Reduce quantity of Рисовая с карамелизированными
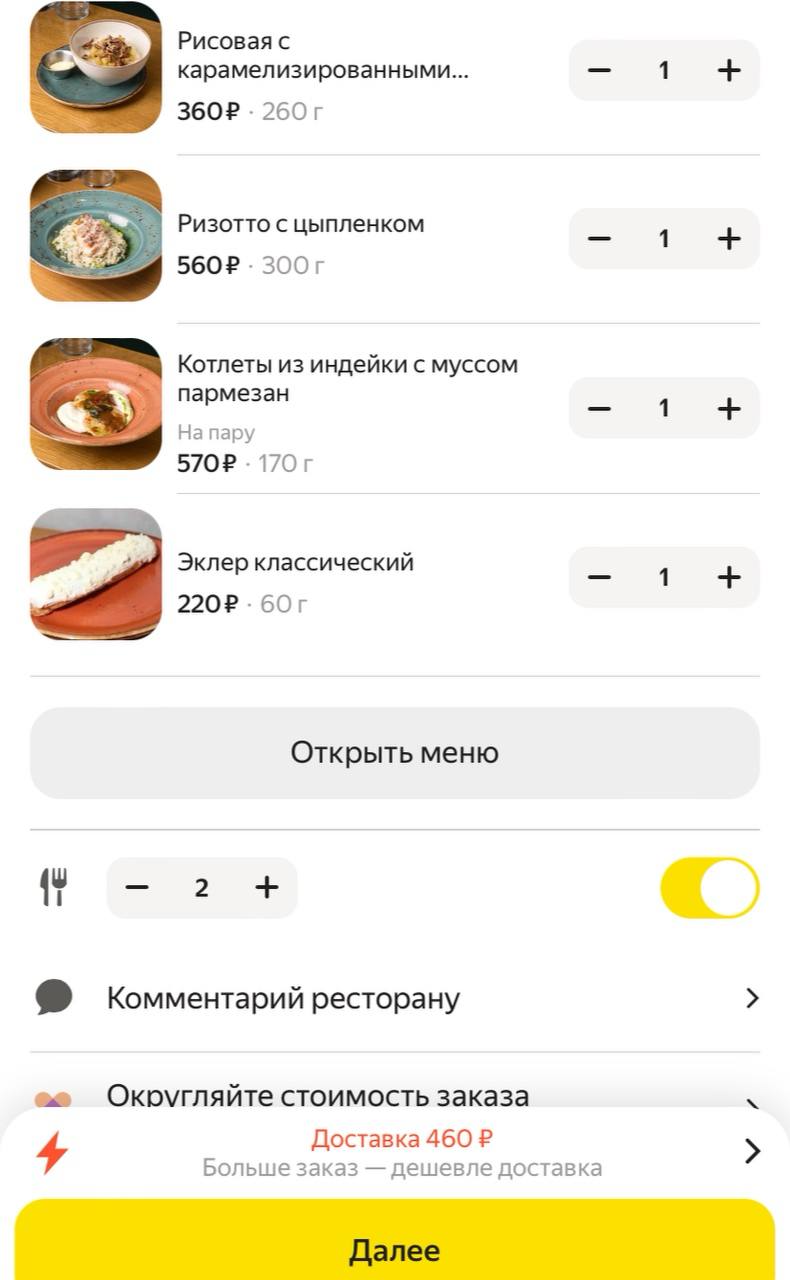The height and width of the screenshot is (1280, 790). coord(599,70)
